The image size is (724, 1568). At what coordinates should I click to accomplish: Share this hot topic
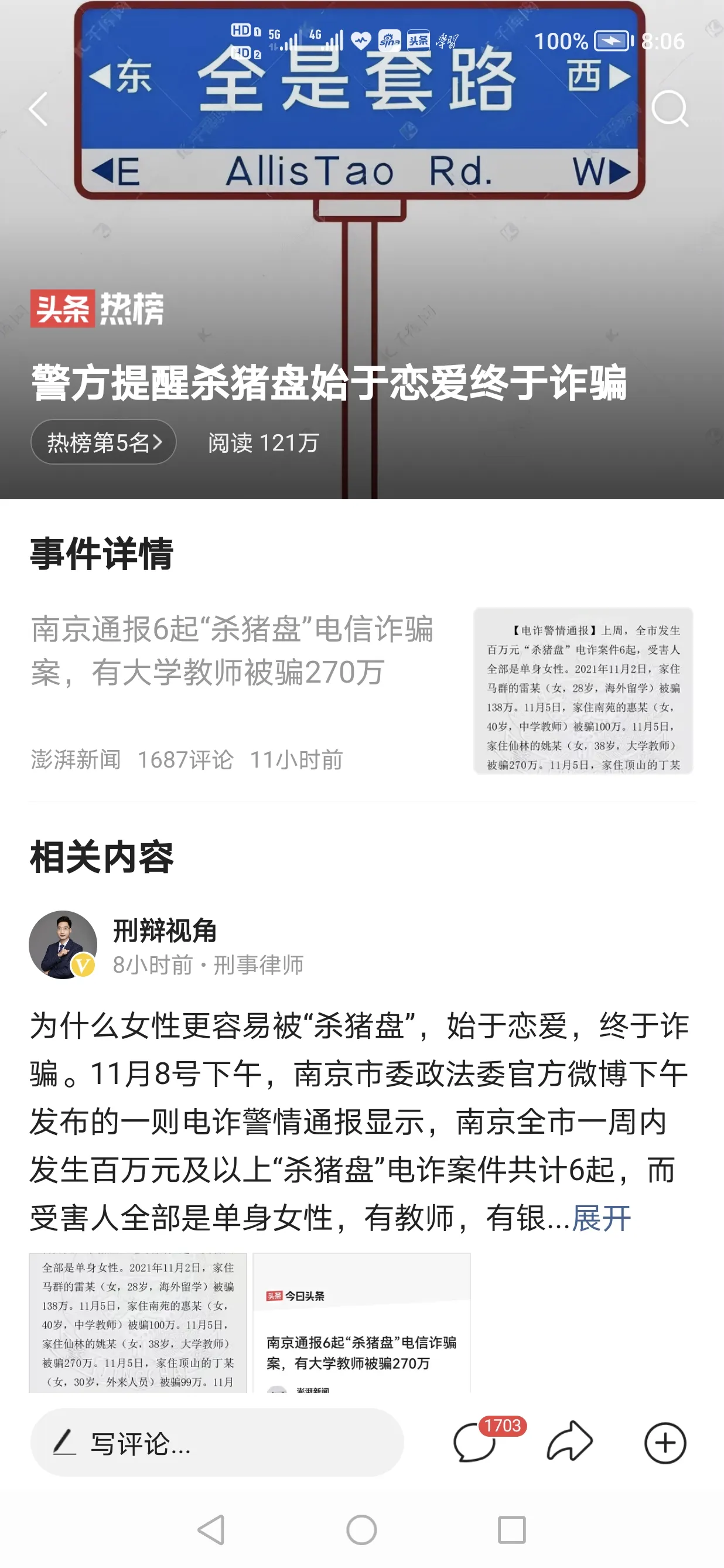coord(569,1443)
